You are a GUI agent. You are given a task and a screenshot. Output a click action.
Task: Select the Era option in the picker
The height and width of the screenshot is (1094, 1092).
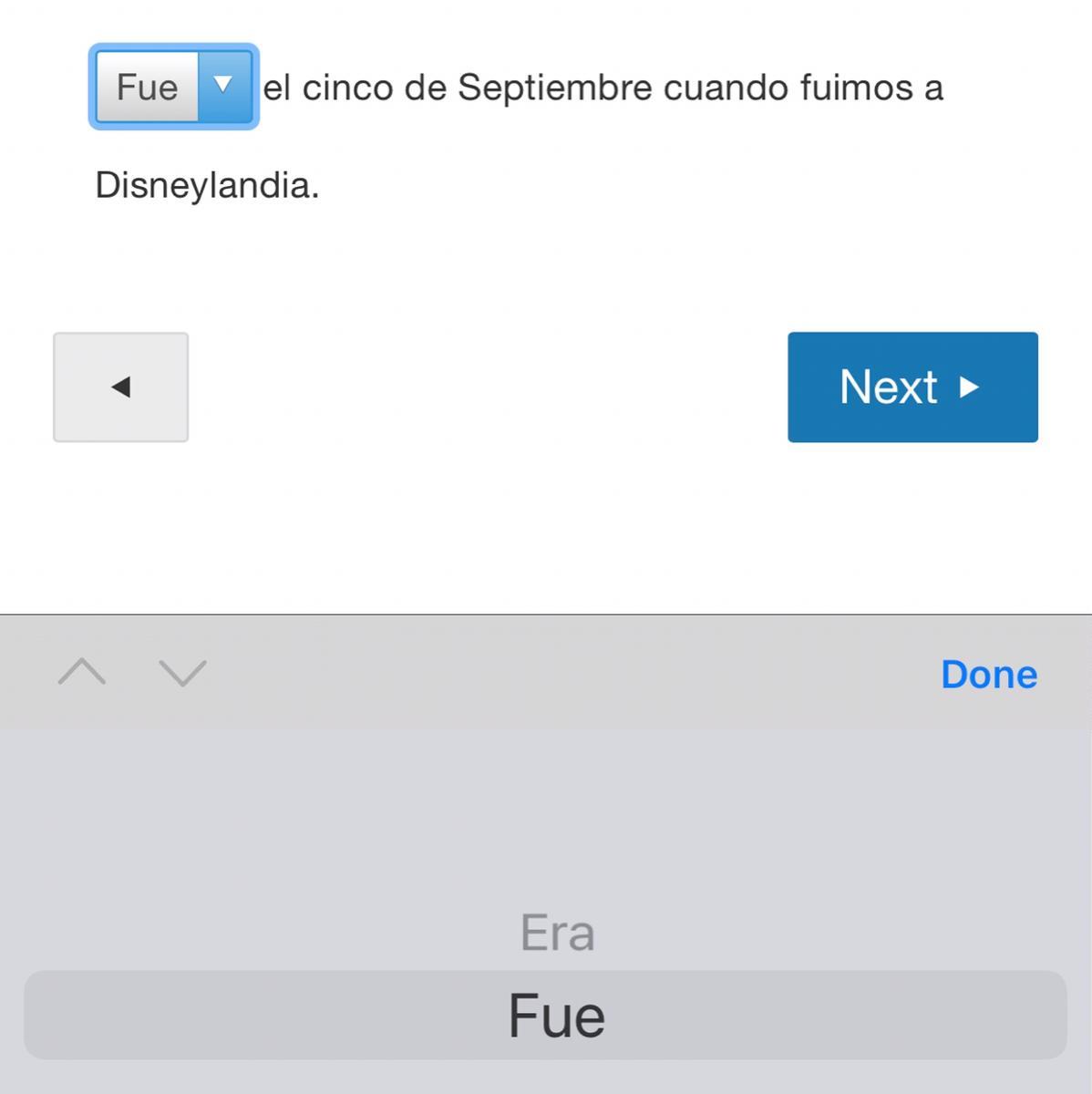point(557,932)
